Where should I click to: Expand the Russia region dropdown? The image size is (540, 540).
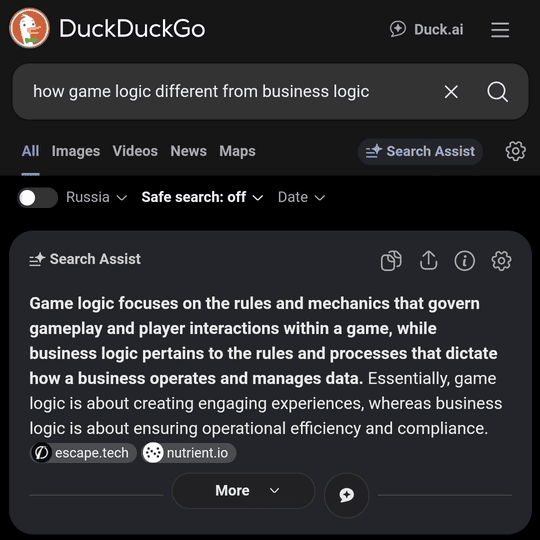click(x=96, y=197)
